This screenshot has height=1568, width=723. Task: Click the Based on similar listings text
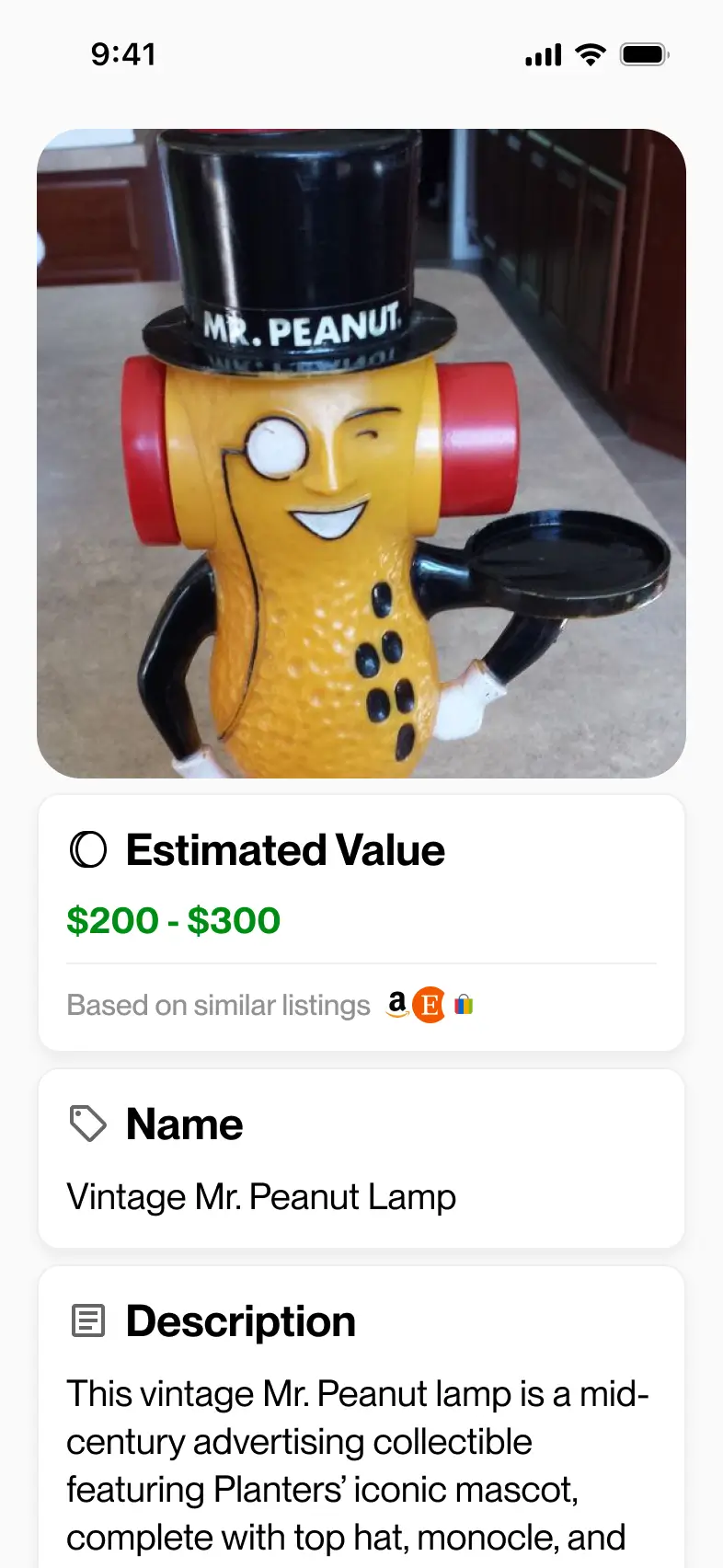point(218,1005)
